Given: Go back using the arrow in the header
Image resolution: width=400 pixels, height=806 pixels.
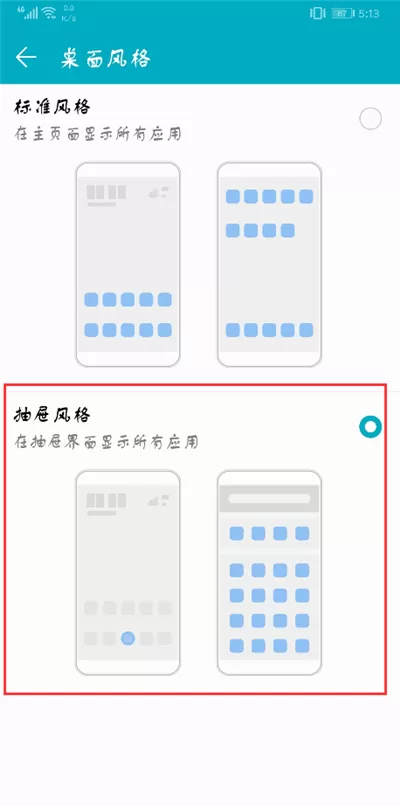Looking at the screenshot, I should pos(26,57).
